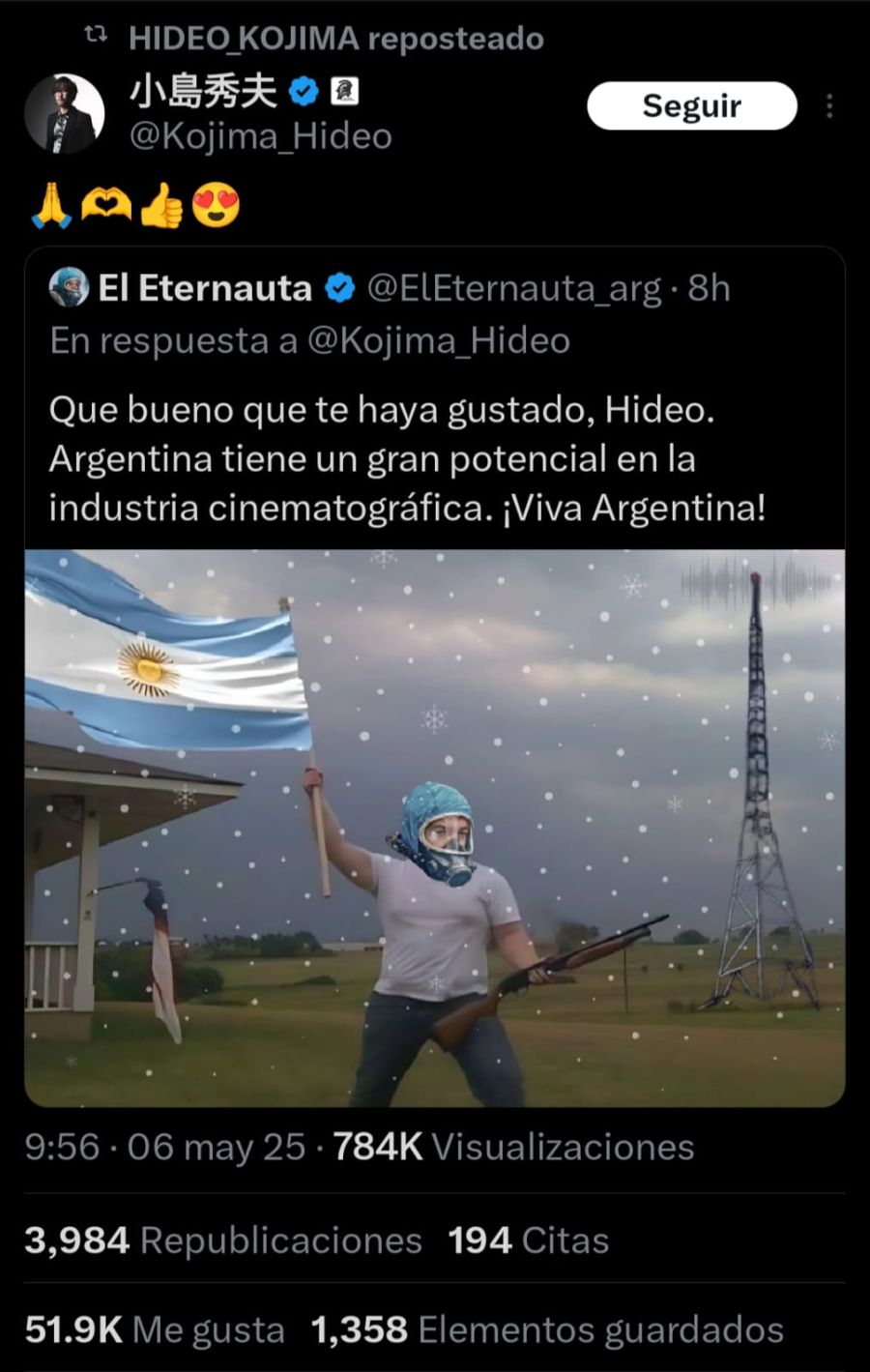Open El Eternauta's avatar in quoted post
Viewport: 870px width, 1372px height.
(69, 288)
